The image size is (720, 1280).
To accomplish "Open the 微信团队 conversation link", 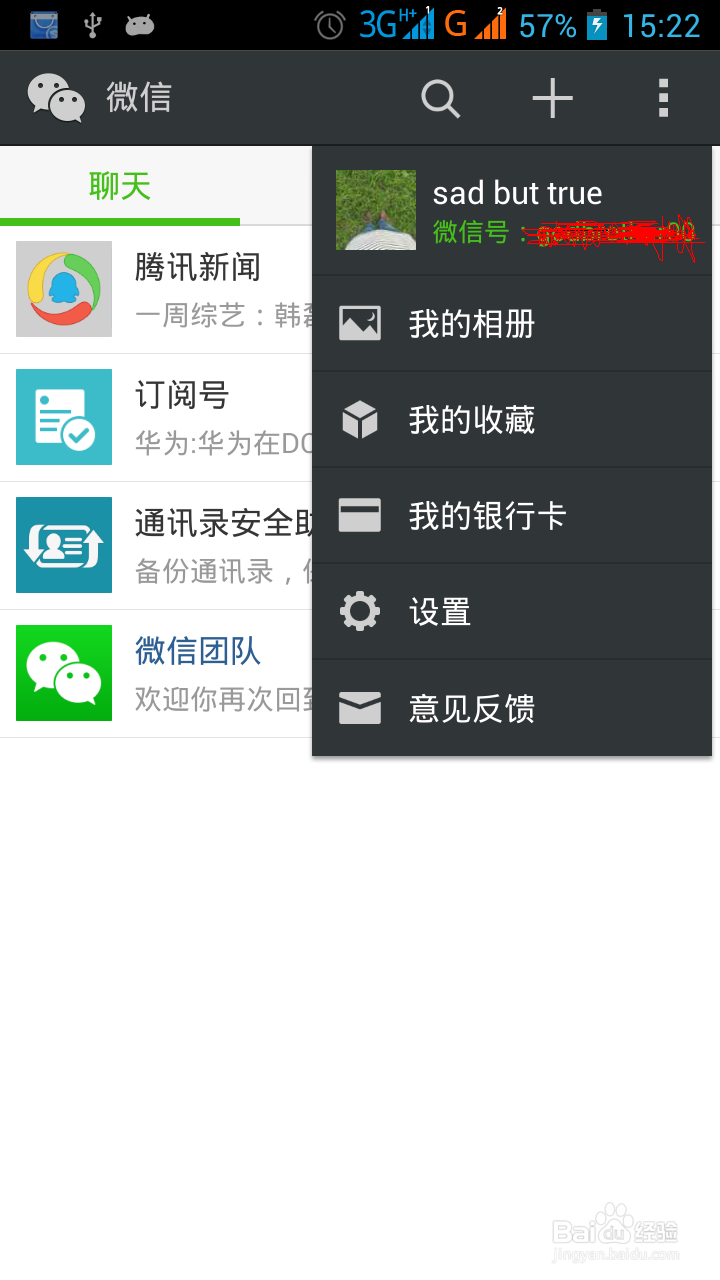I will (197, 650).
